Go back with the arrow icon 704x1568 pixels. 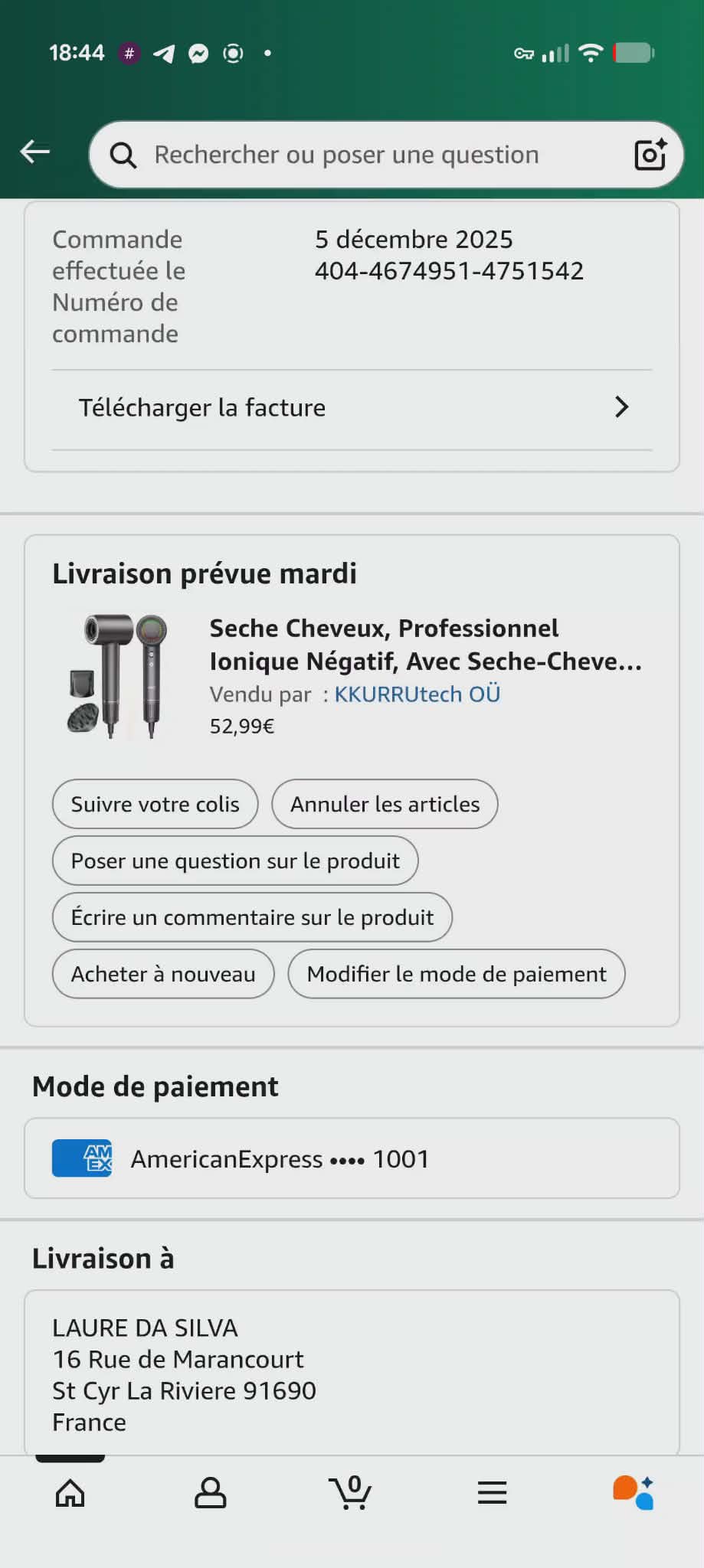35,152
